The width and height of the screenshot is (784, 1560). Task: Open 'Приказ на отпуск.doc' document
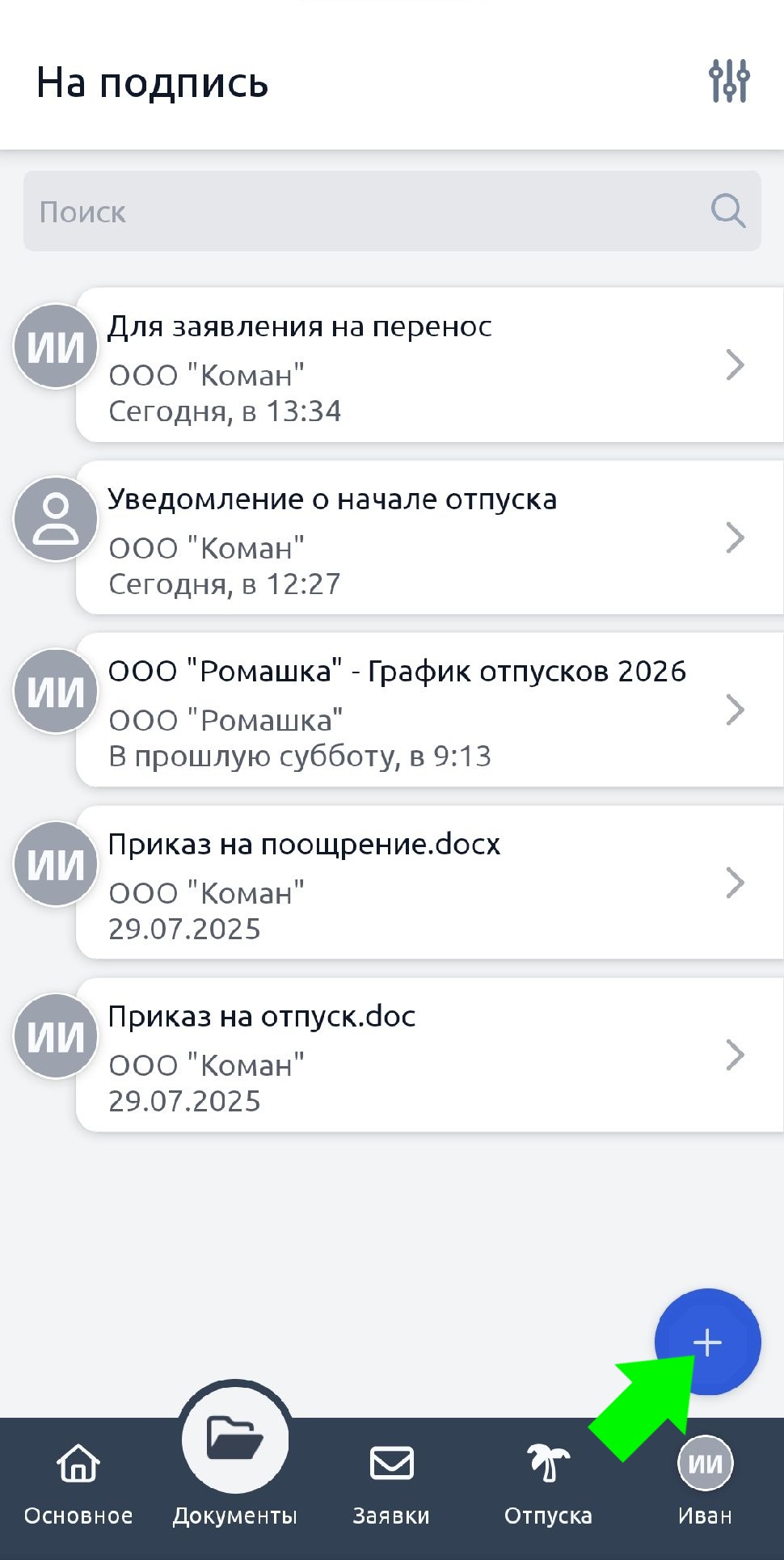pos(428,1055)
